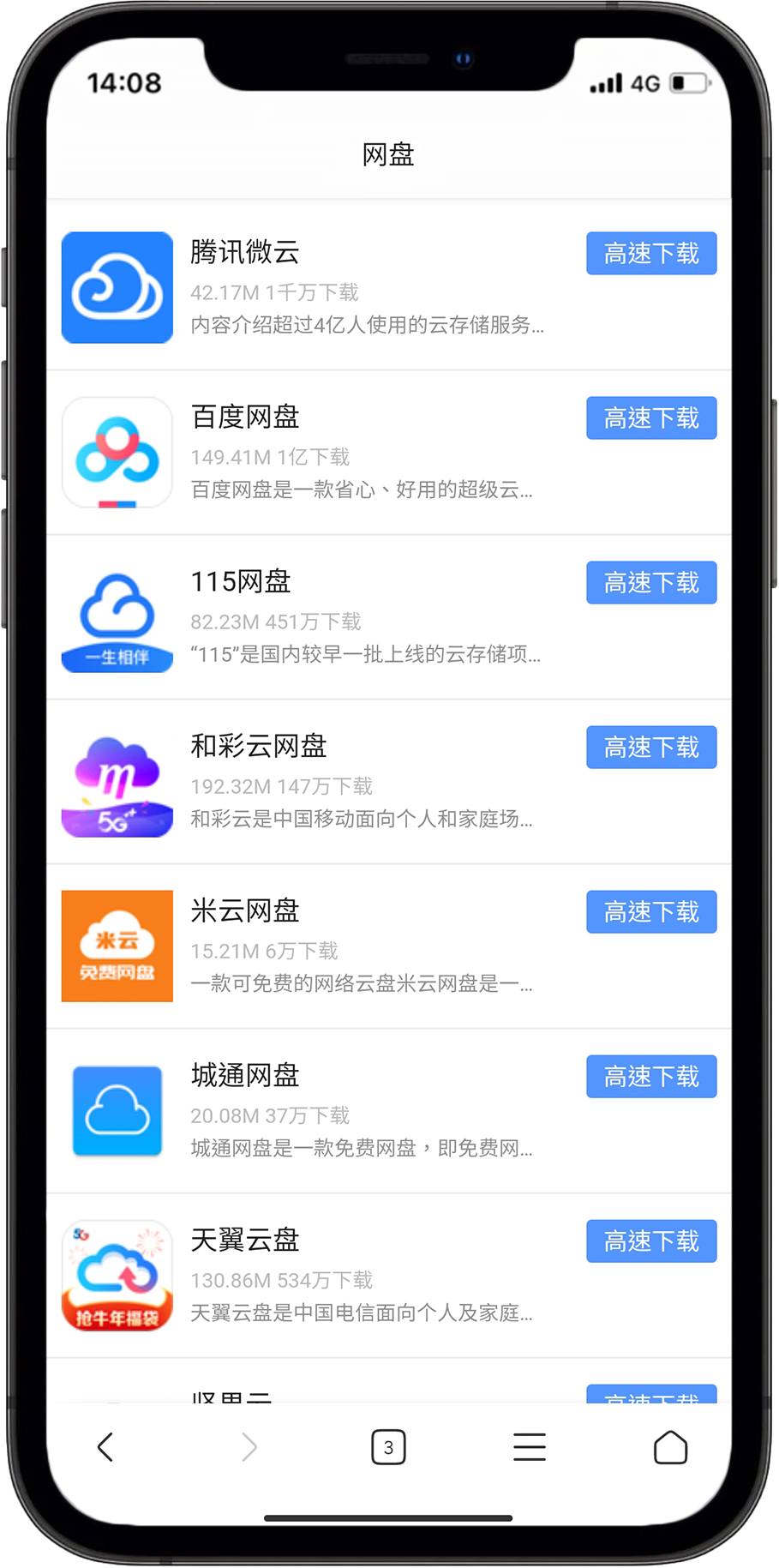Download 百度网盘 with 高速下载
The height and width of the screenshot is (1568, 779).
[x=651, y=418]
